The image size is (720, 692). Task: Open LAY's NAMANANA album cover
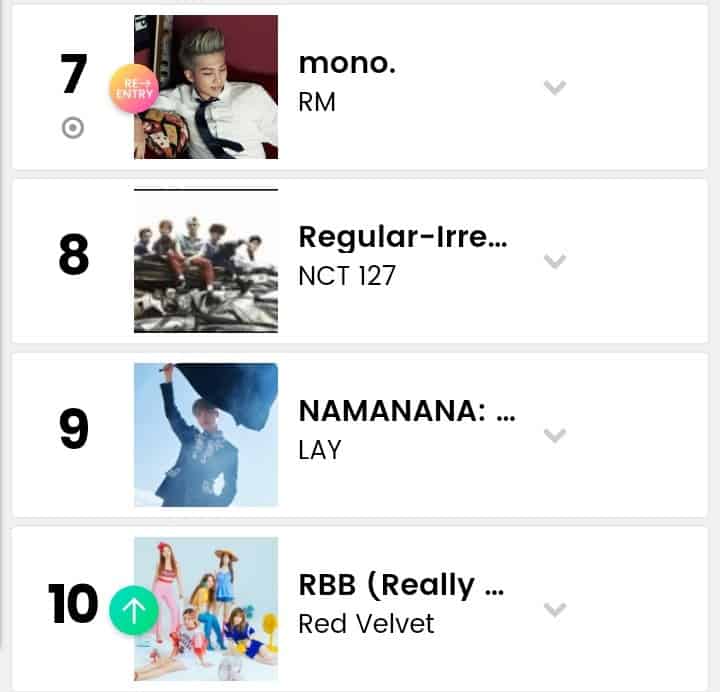[206, 435]
